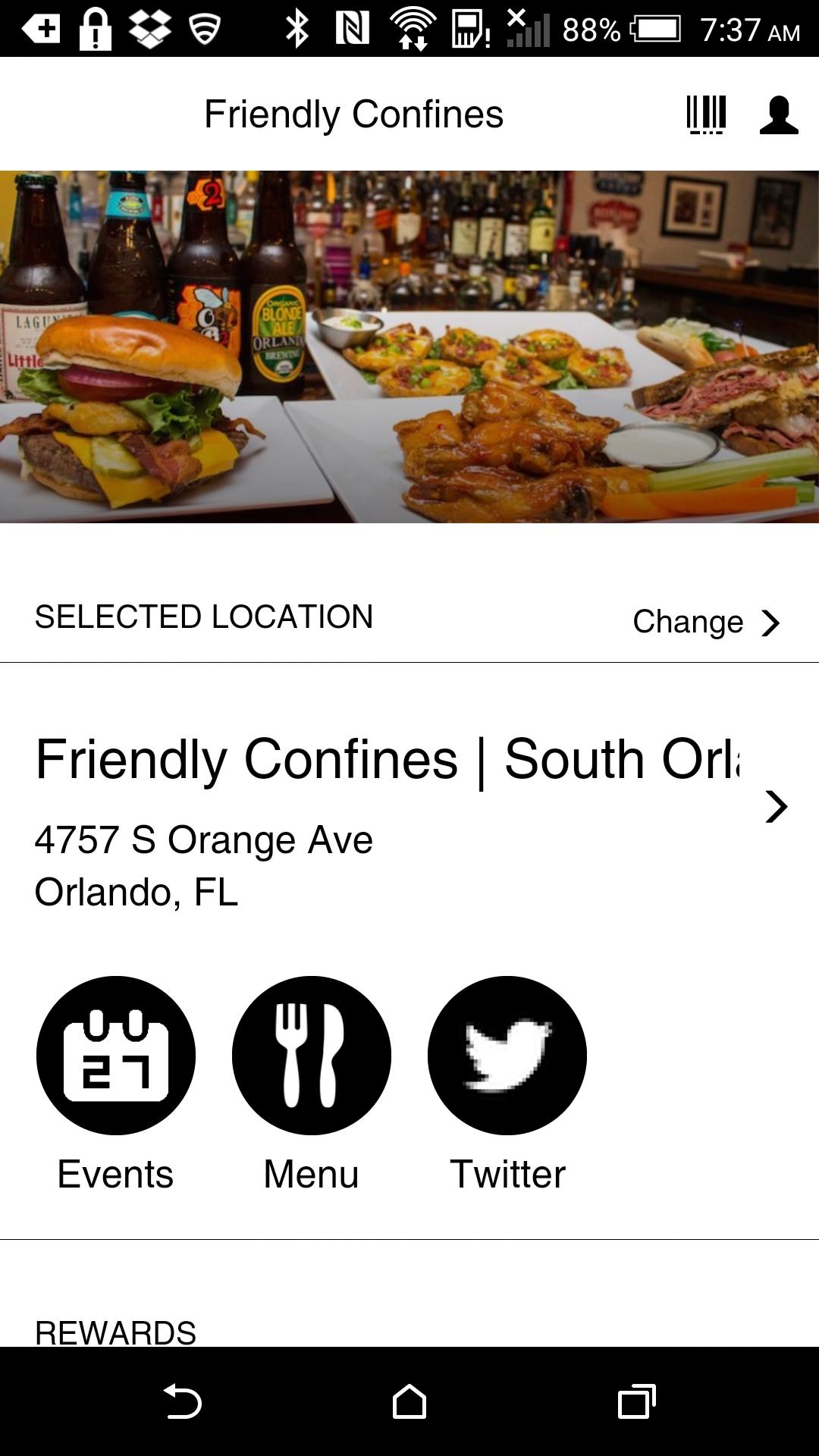This screenshot has width=819, height=1456.
Task: Open the Events calendar
Action: click(116, 1056)
